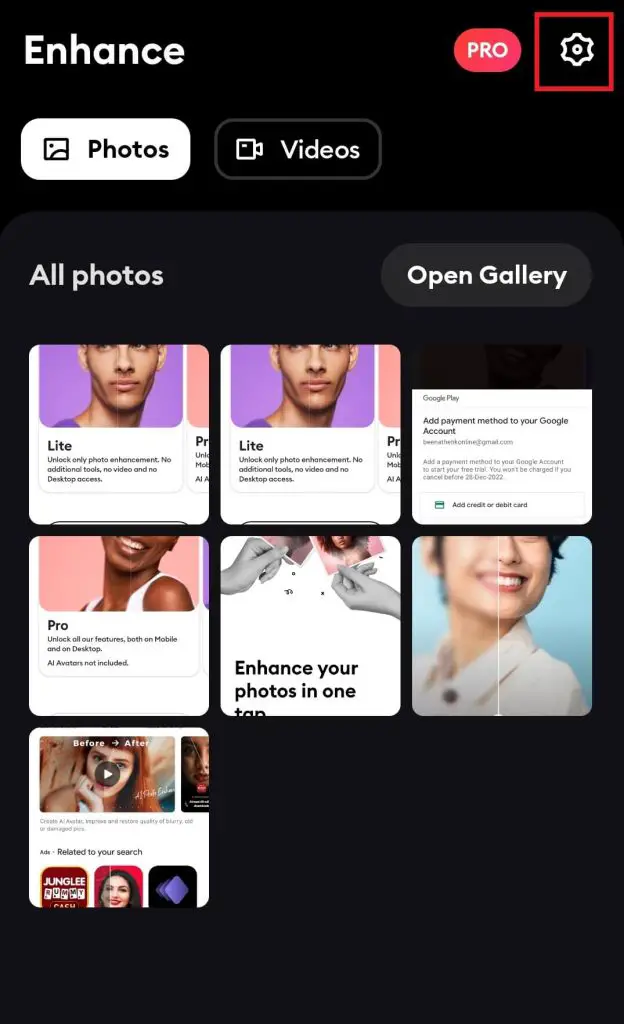Open the Google Play payment screenshot
Viewport: 624px width, 1024px height.
click(x=502, y=434)
